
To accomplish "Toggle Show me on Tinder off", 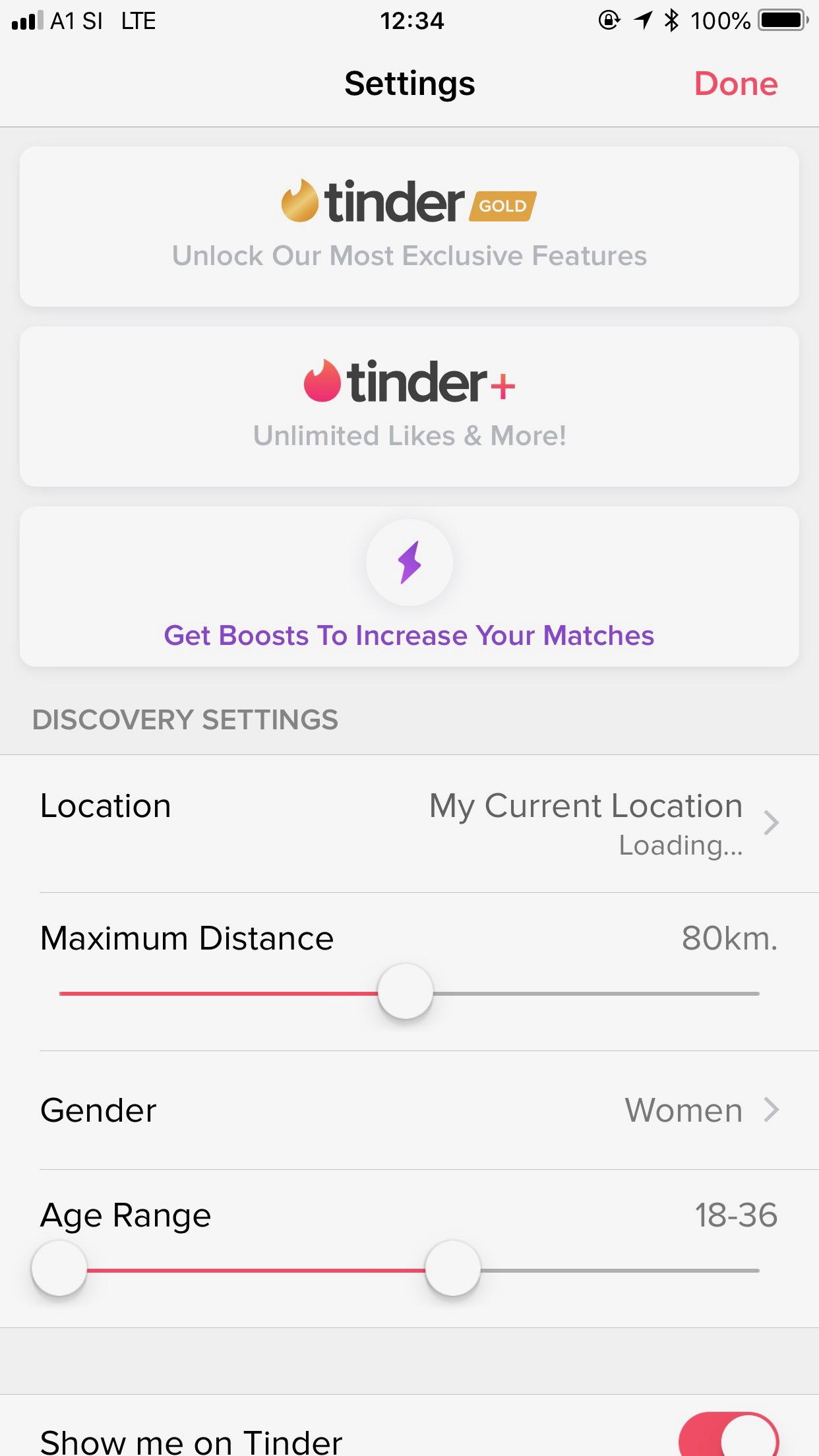I will pyautogui.click(x=729, y=1438).
